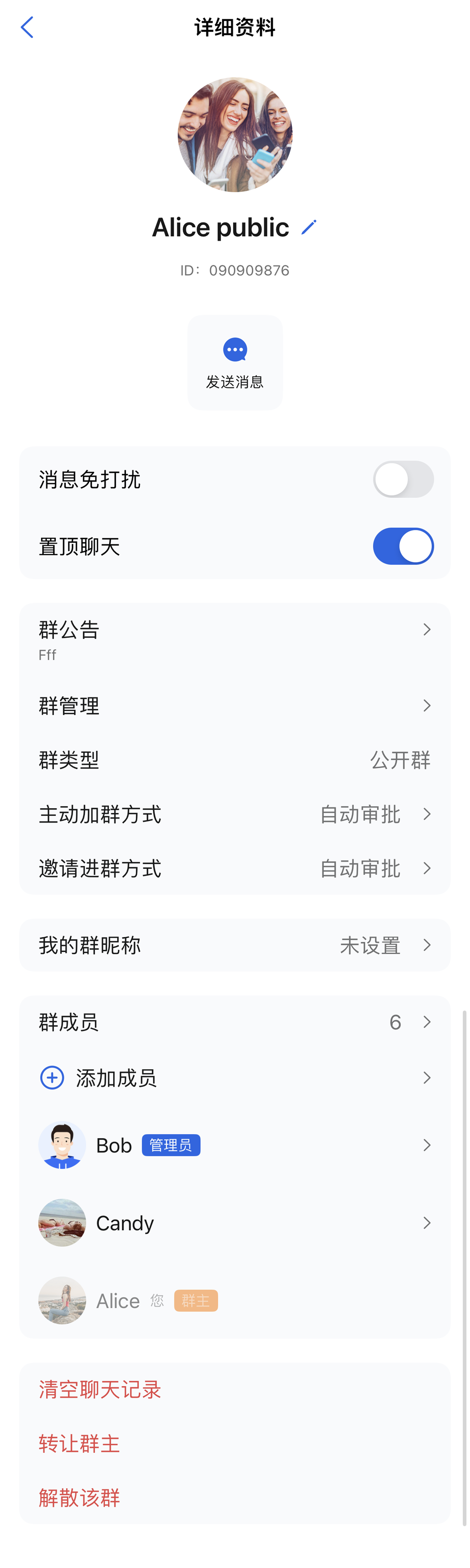The height and width of the screenshot is (1568, 470).
Task: Turn off 置顶聊天 switch
Action: [x=402, y=546]
